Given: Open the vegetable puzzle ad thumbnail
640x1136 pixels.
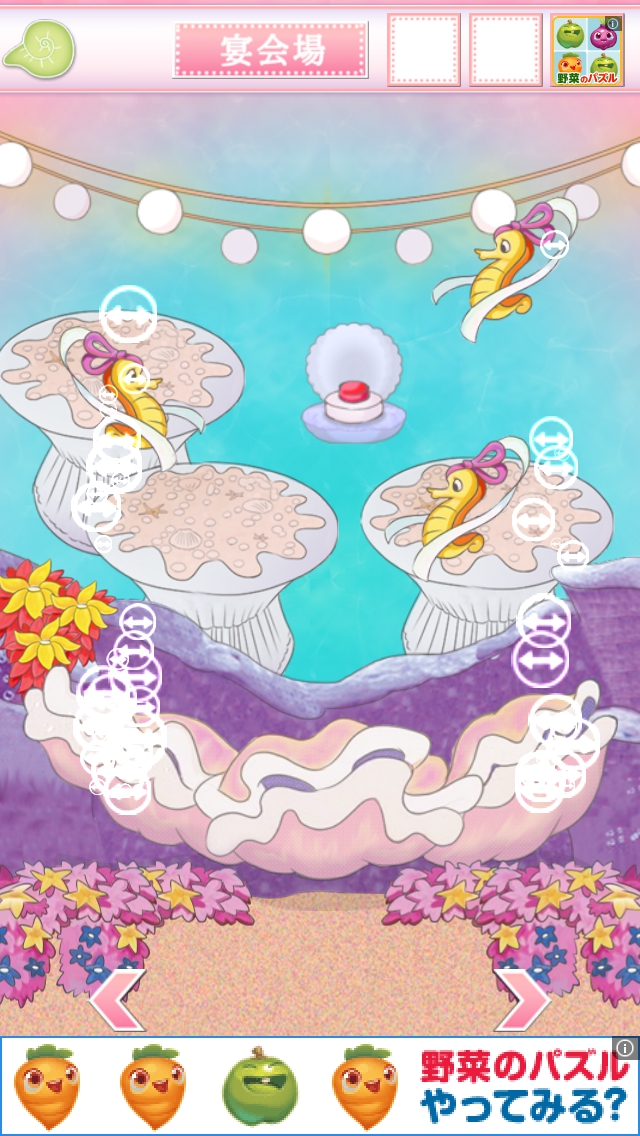Looking at the screenshot, I should [x=587, y=52].
